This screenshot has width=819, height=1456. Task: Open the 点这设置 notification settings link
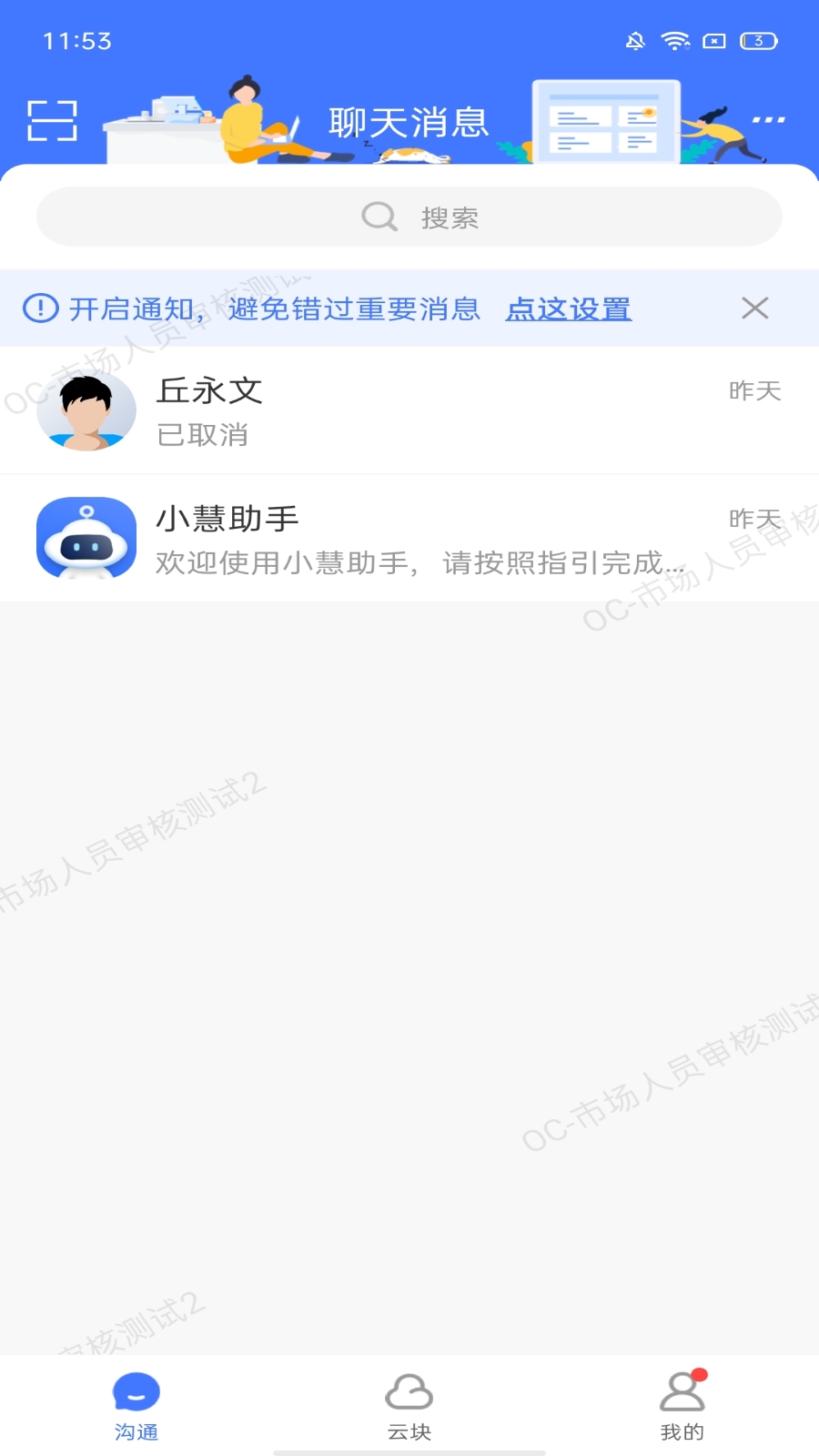pyautogui.click(x=568, y=309)
